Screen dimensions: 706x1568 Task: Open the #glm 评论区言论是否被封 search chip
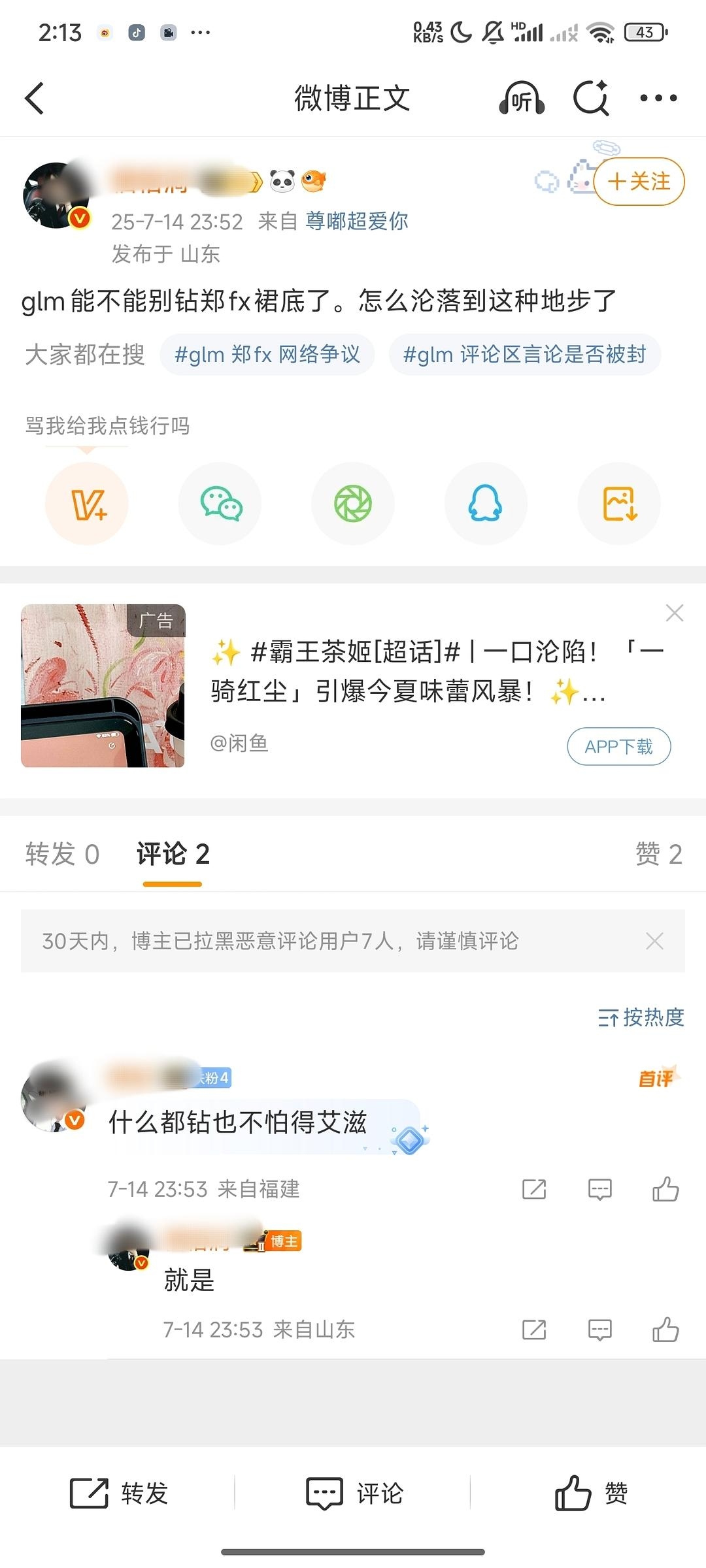pos(524,355)
